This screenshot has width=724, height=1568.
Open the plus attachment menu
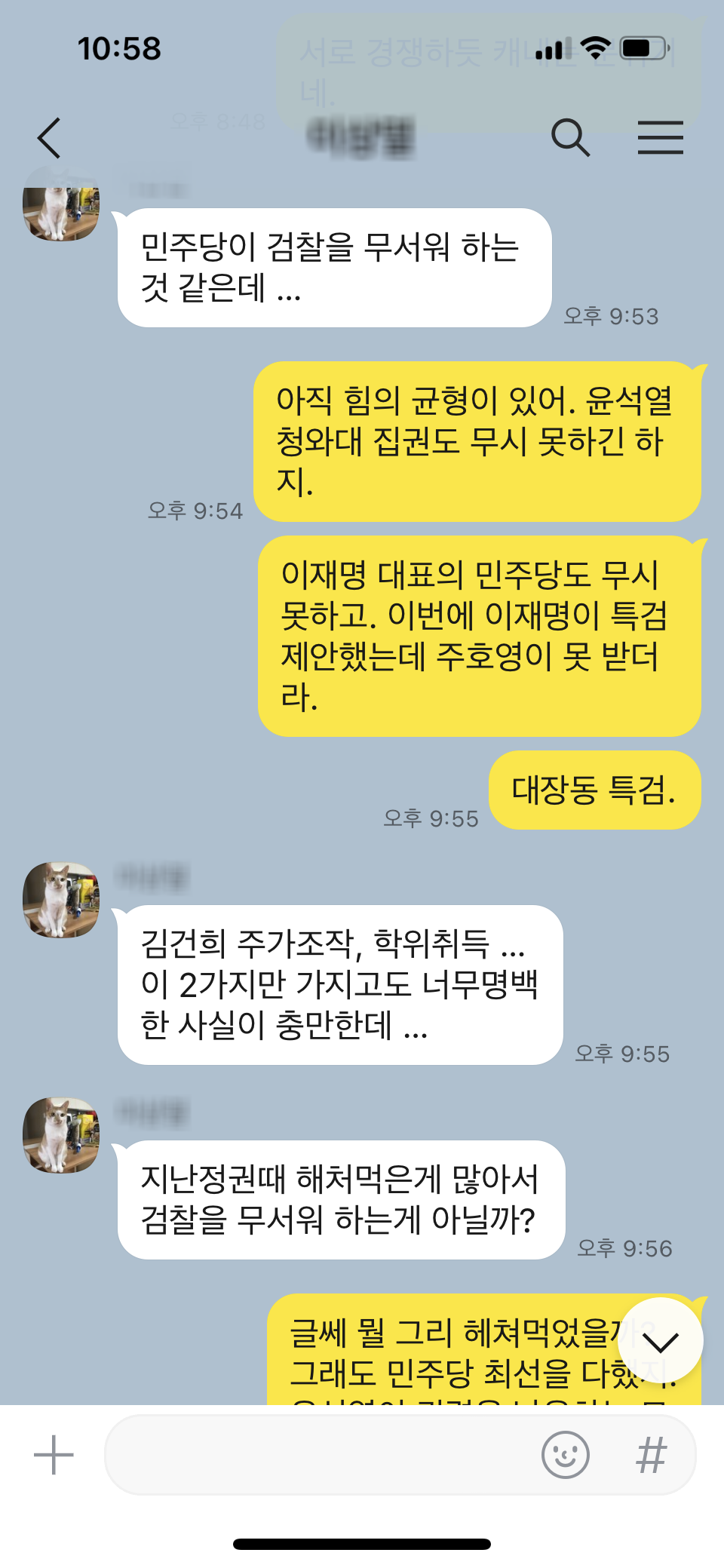54,1455
